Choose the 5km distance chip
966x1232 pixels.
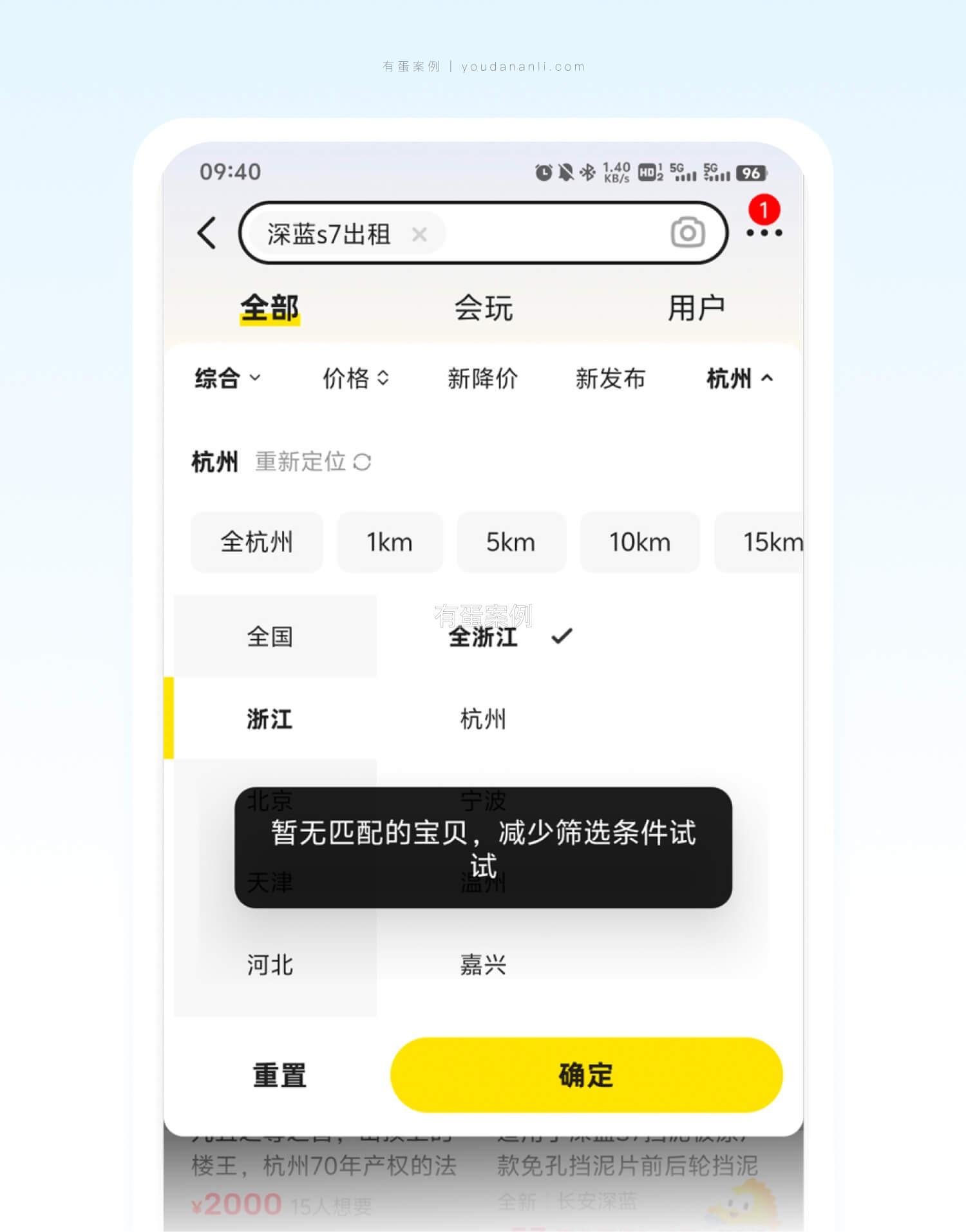click(x=511, y=542)
